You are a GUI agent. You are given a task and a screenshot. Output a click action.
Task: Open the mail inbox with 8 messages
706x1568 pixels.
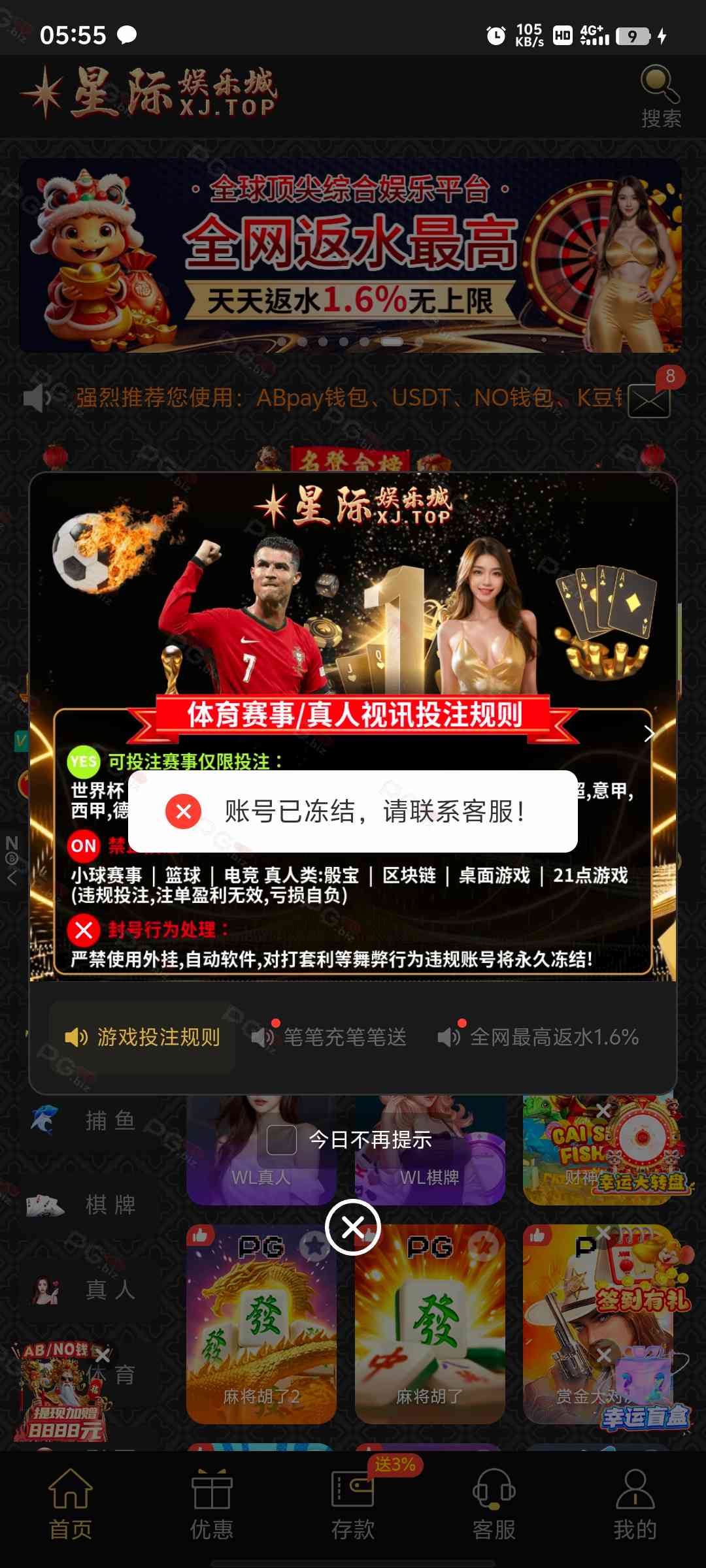pos(648,399)
